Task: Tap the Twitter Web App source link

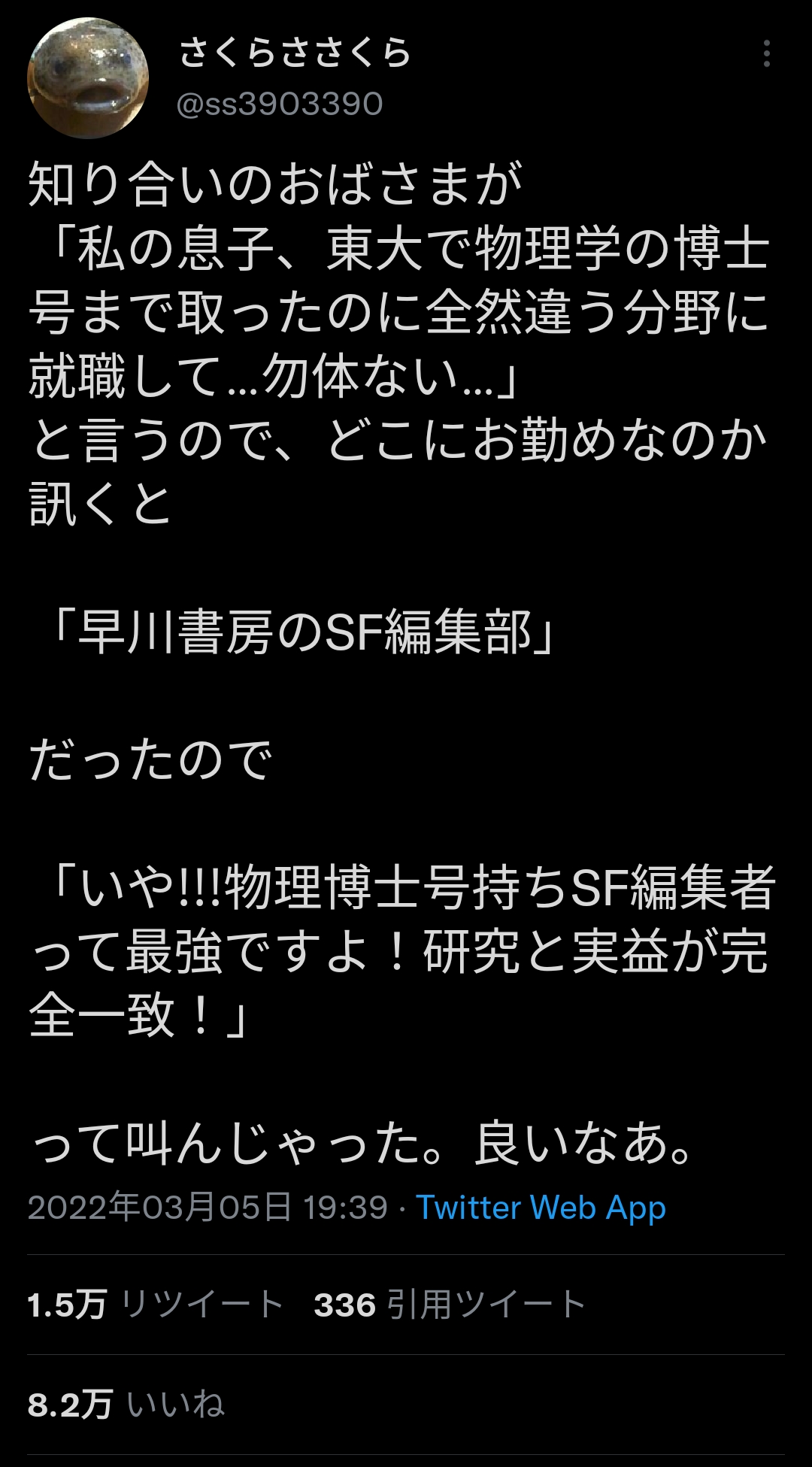Action: click(541, 1208)
